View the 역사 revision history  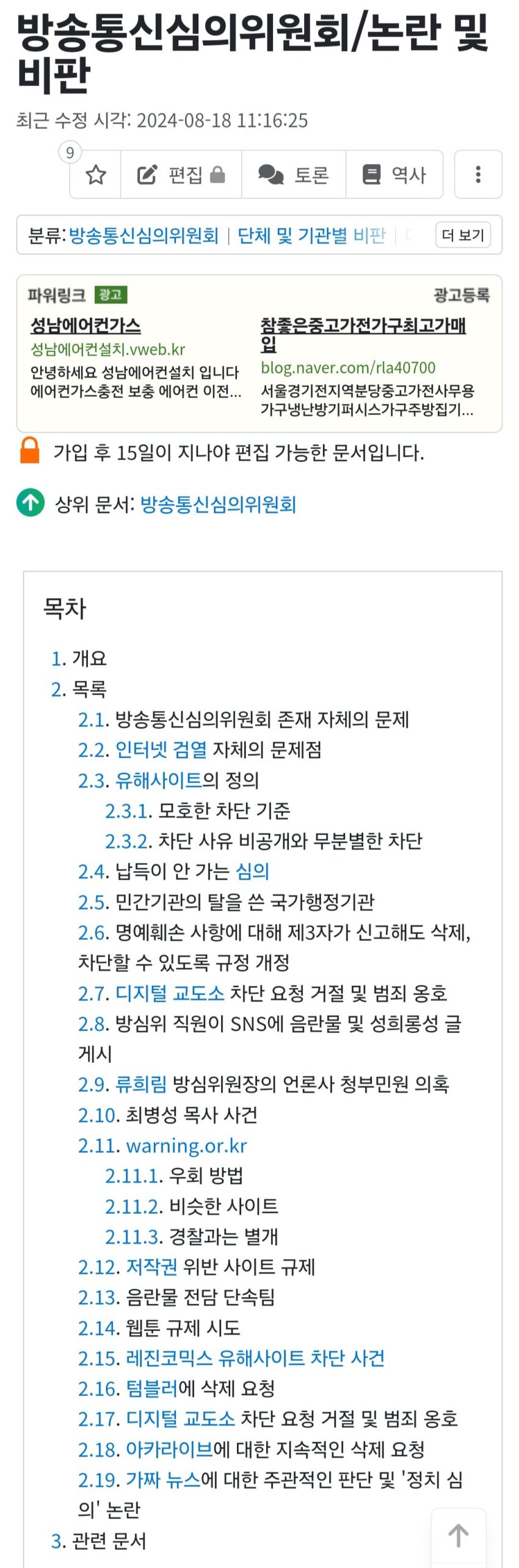point(394,175)
